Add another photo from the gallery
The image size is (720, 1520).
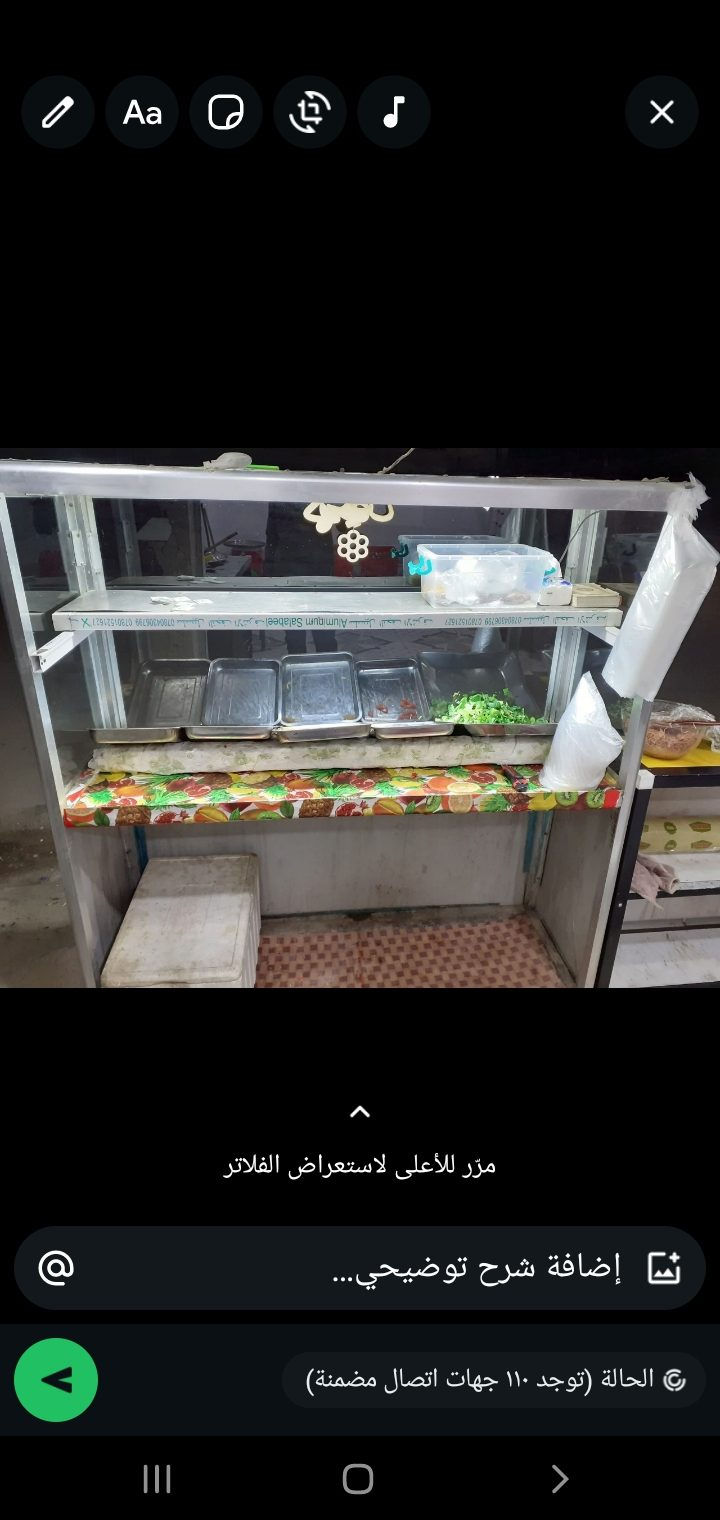(x=664, y=1268)
